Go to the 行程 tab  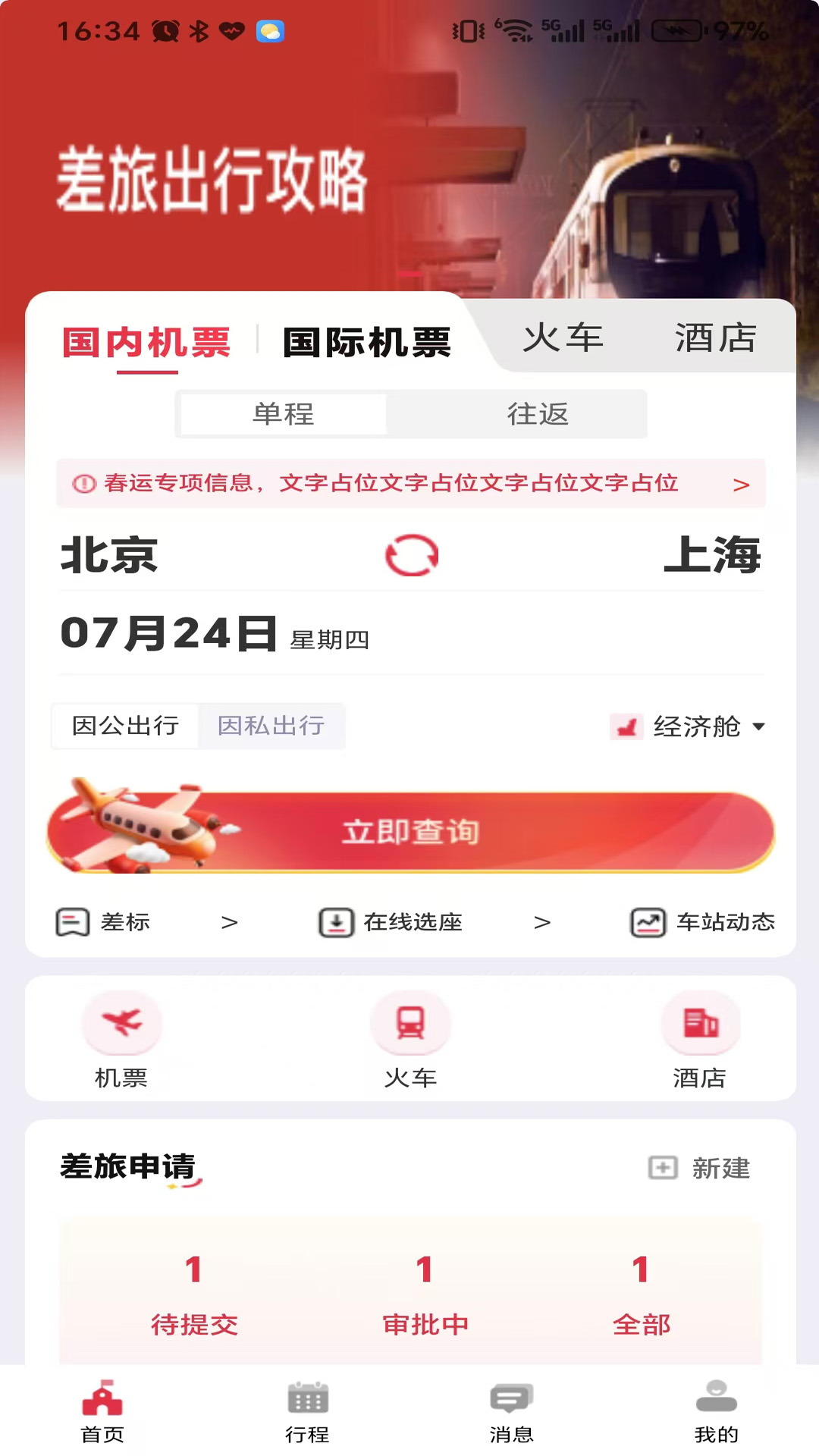click(x=307, y=1411)
